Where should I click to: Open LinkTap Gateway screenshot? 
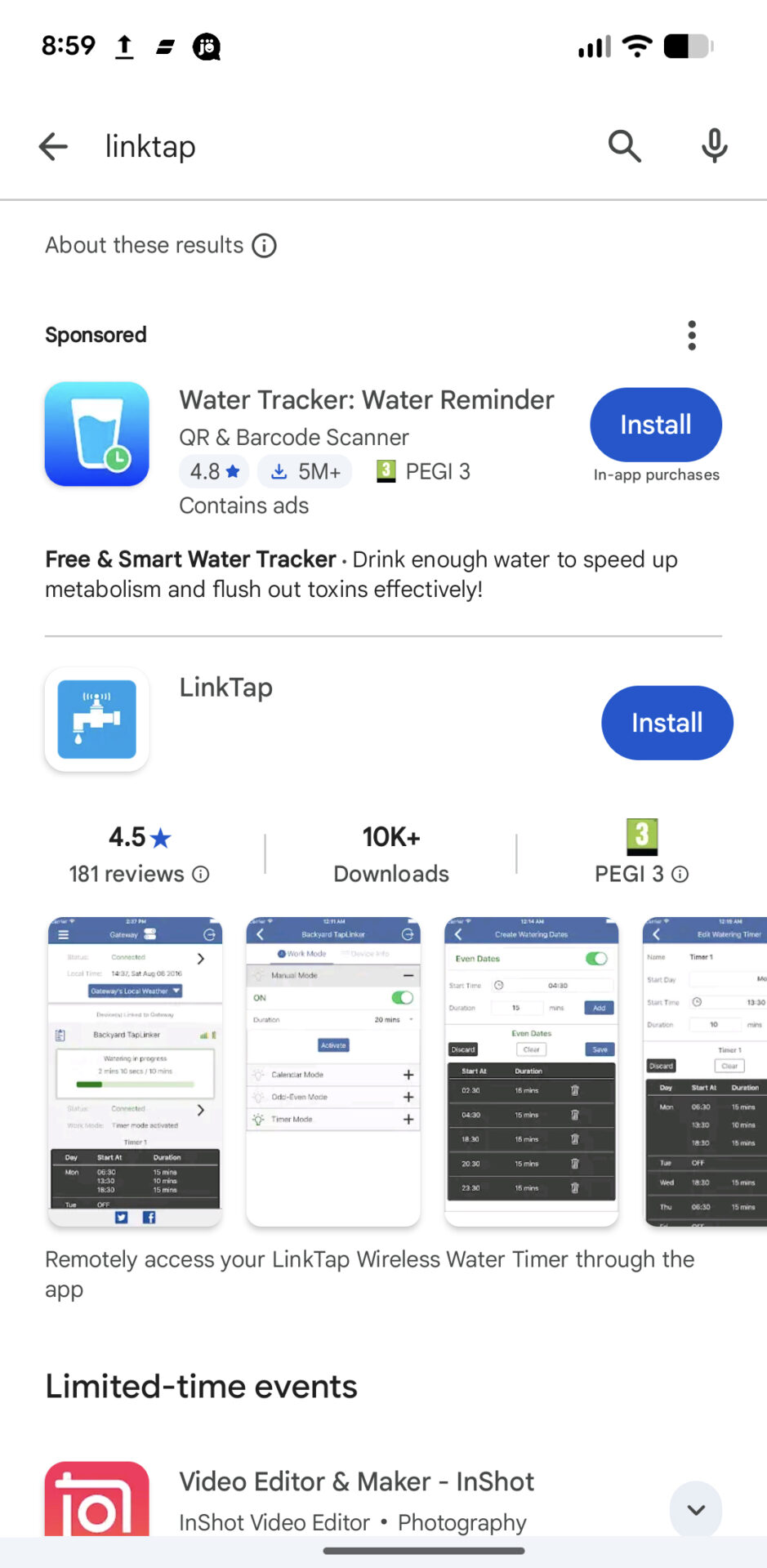coord(136,1071)
